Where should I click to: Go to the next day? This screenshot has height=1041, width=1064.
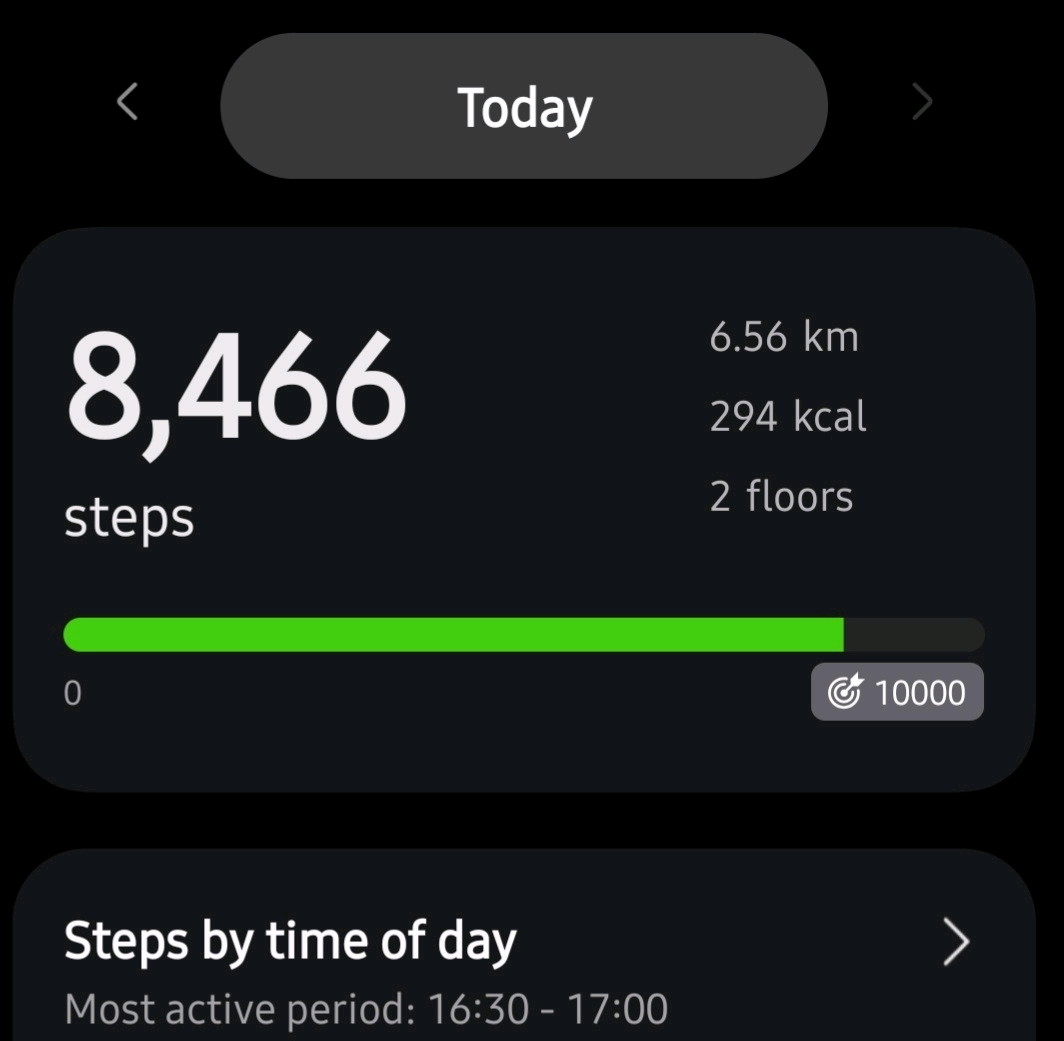pos(922,102)
